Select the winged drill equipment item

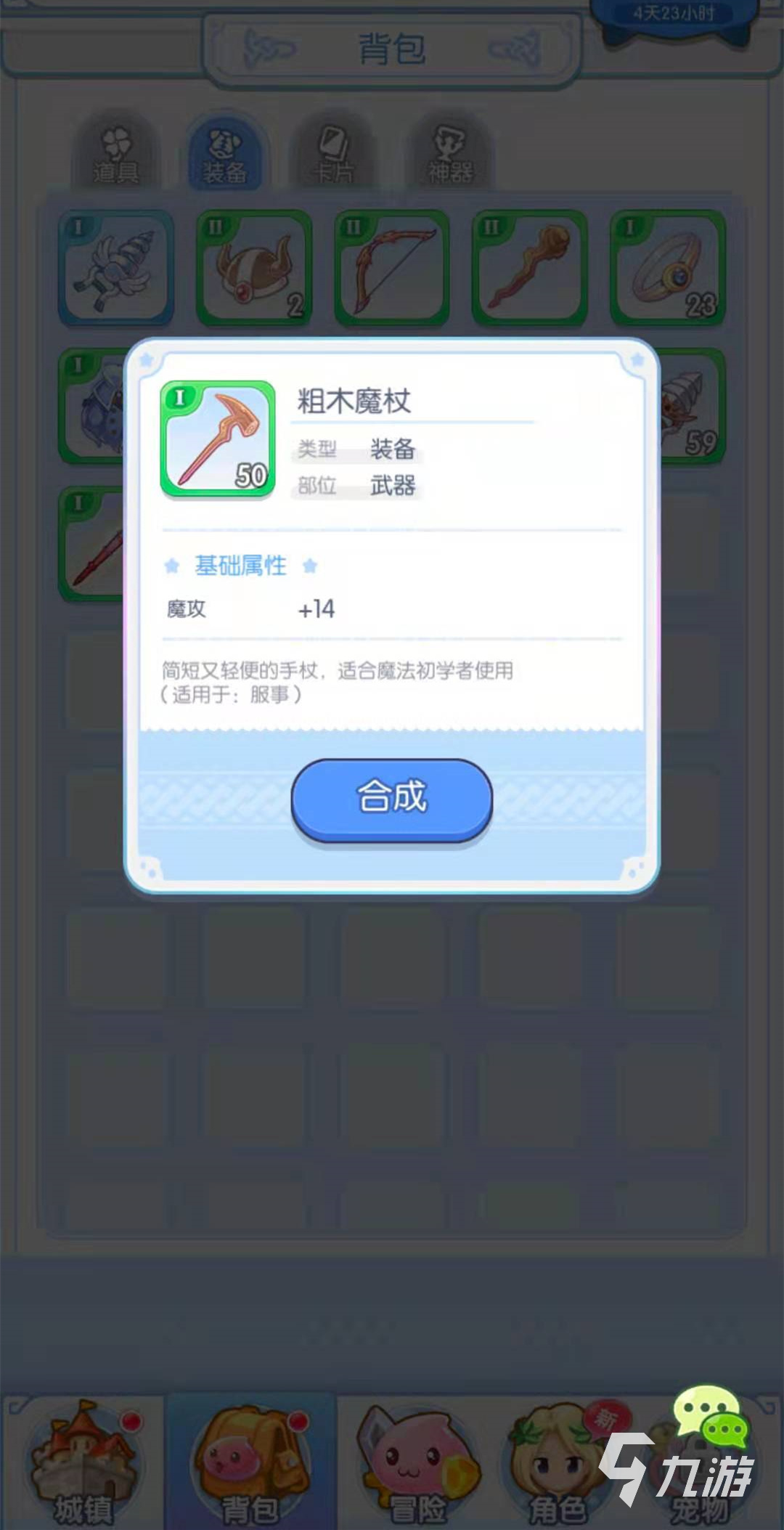pyautogui.click(x=116, y=267)
